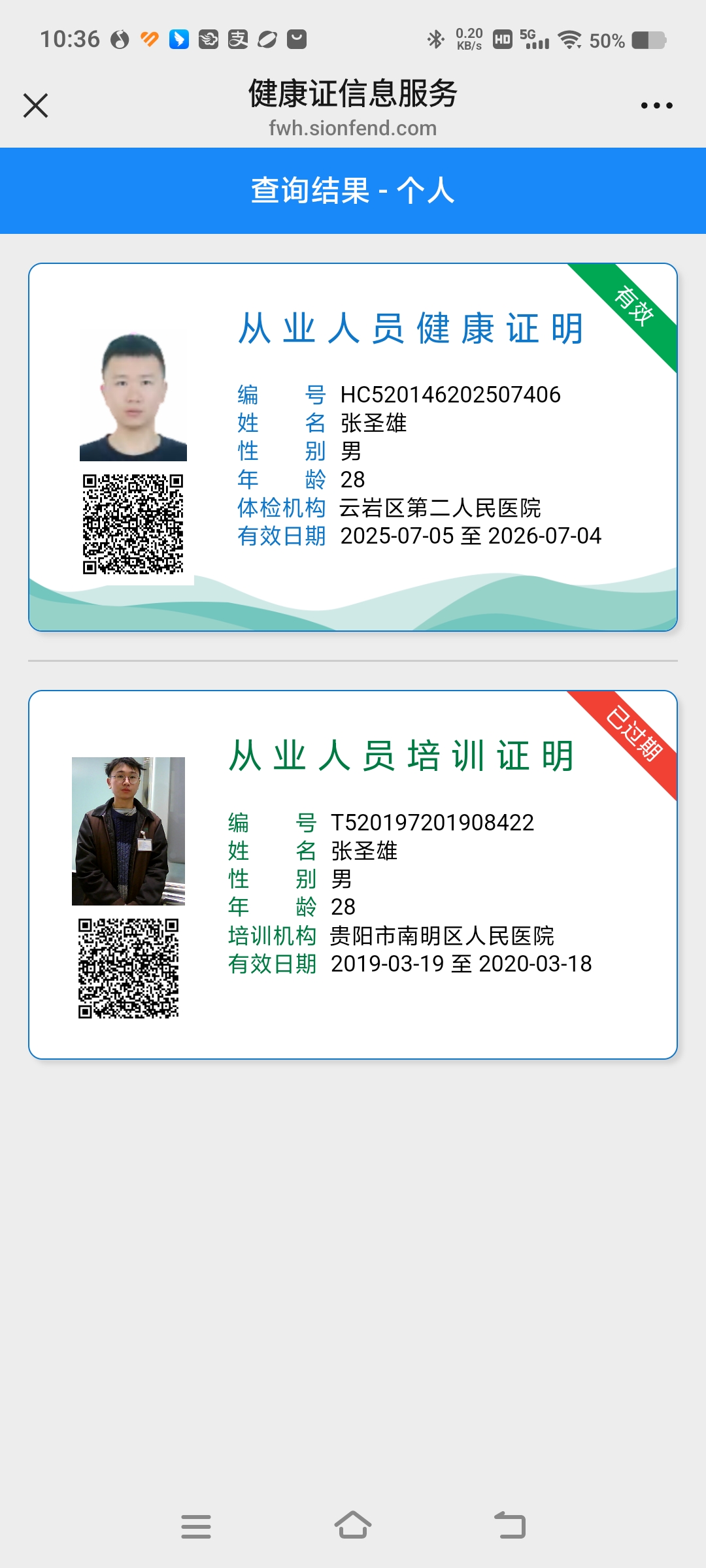Go to the system home screen
Image resolution: width=706 pixels, height=1568 pixels.
(x=353, y=1526)
